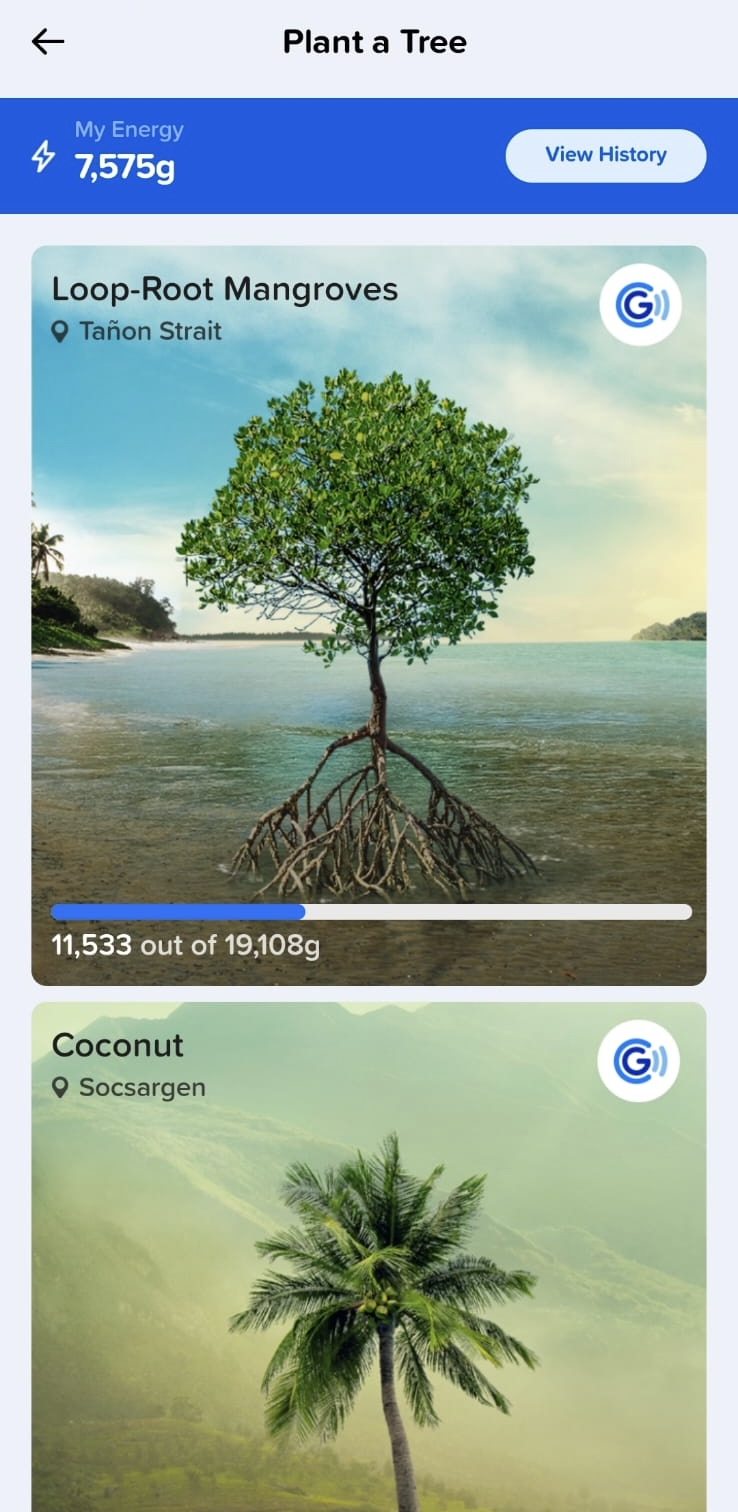
Task: Tap the mangrove planting progress bar
Action: (x=370, y=911)
